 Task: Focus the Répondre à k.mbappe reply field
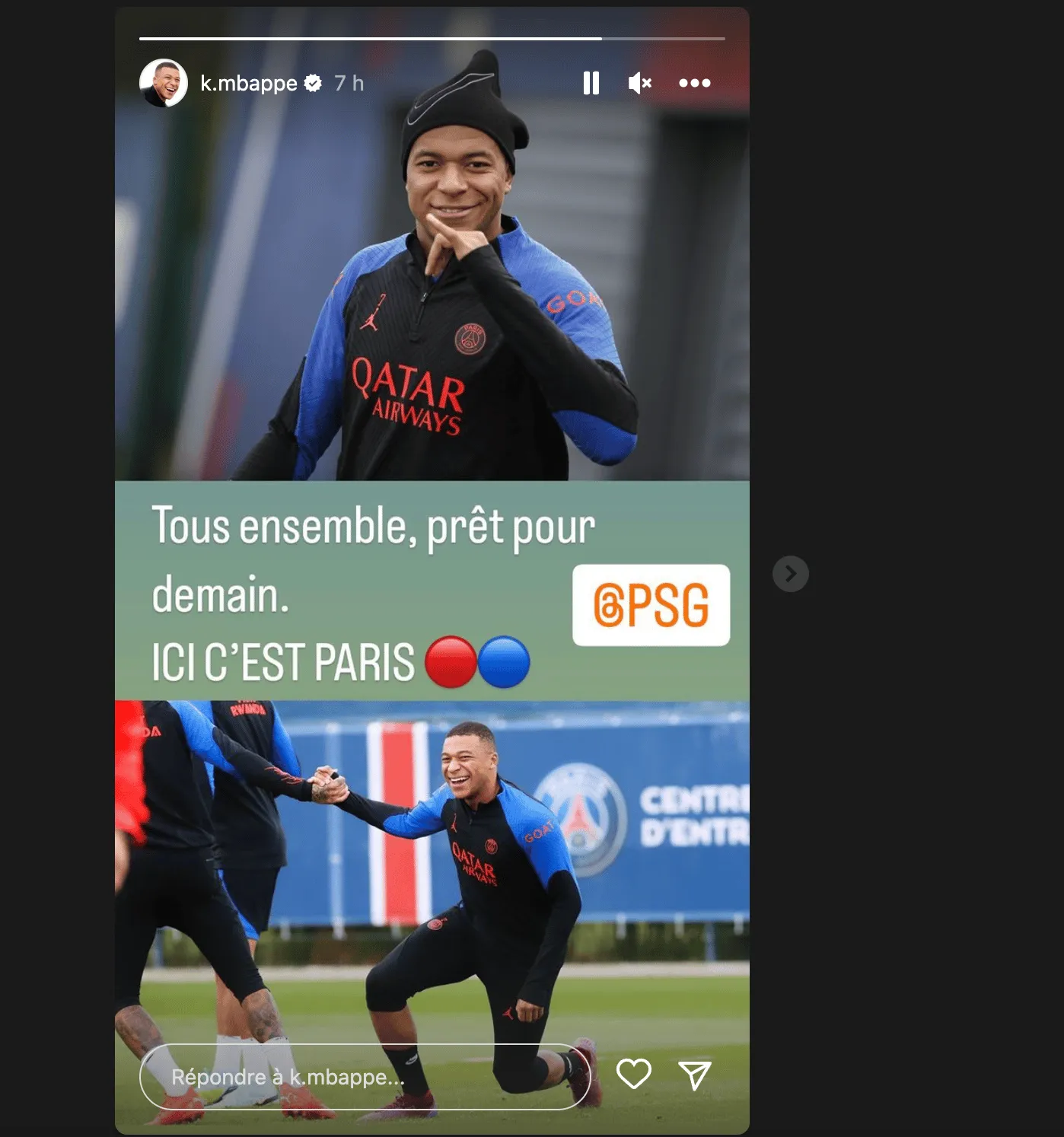click(364, 1076)
